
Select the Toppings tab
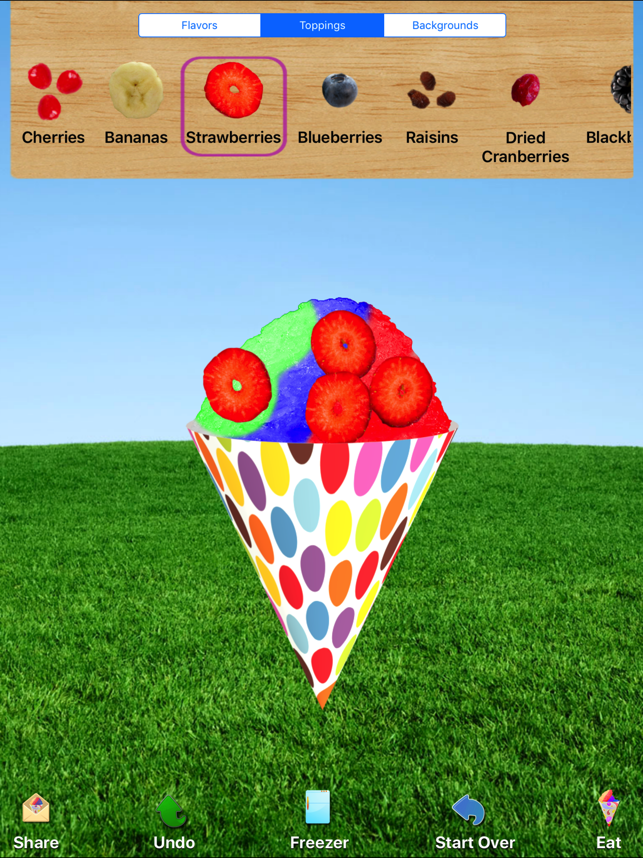click(322, 25)
